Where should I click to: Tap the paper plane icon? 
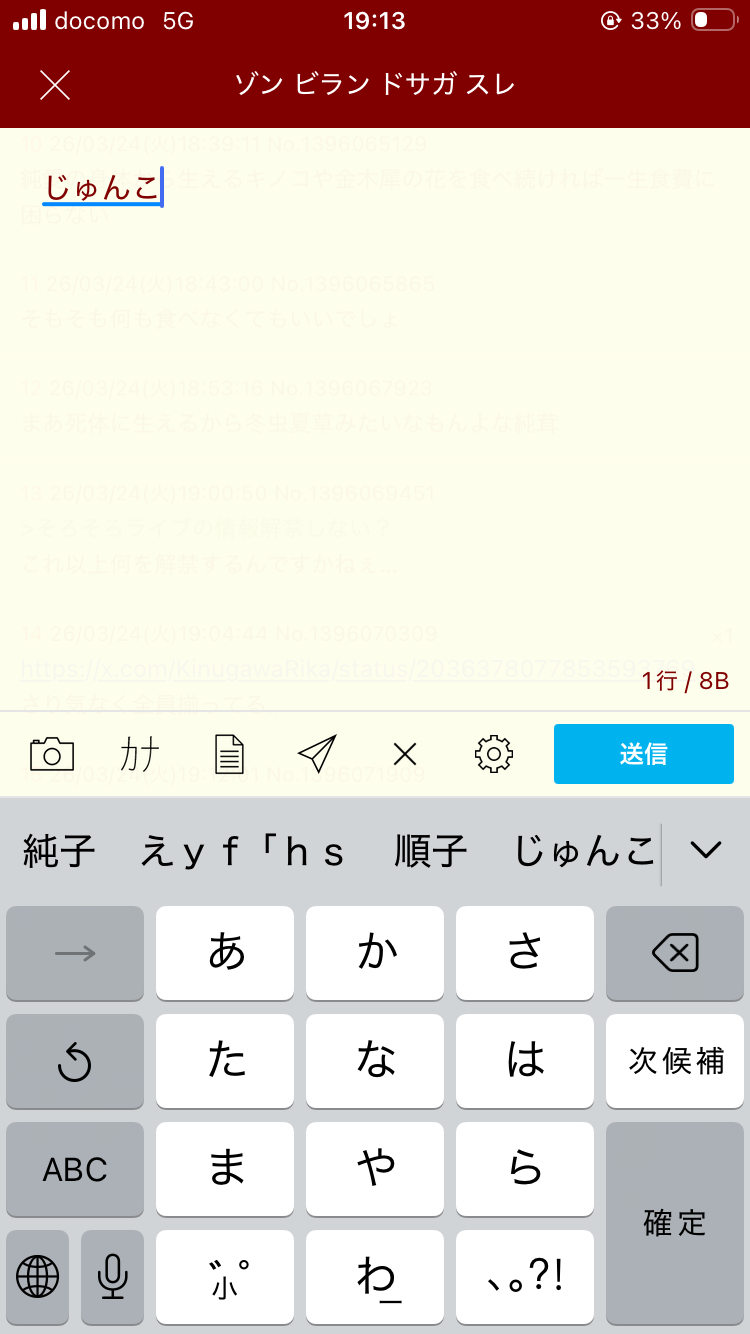tap(316, 753)
